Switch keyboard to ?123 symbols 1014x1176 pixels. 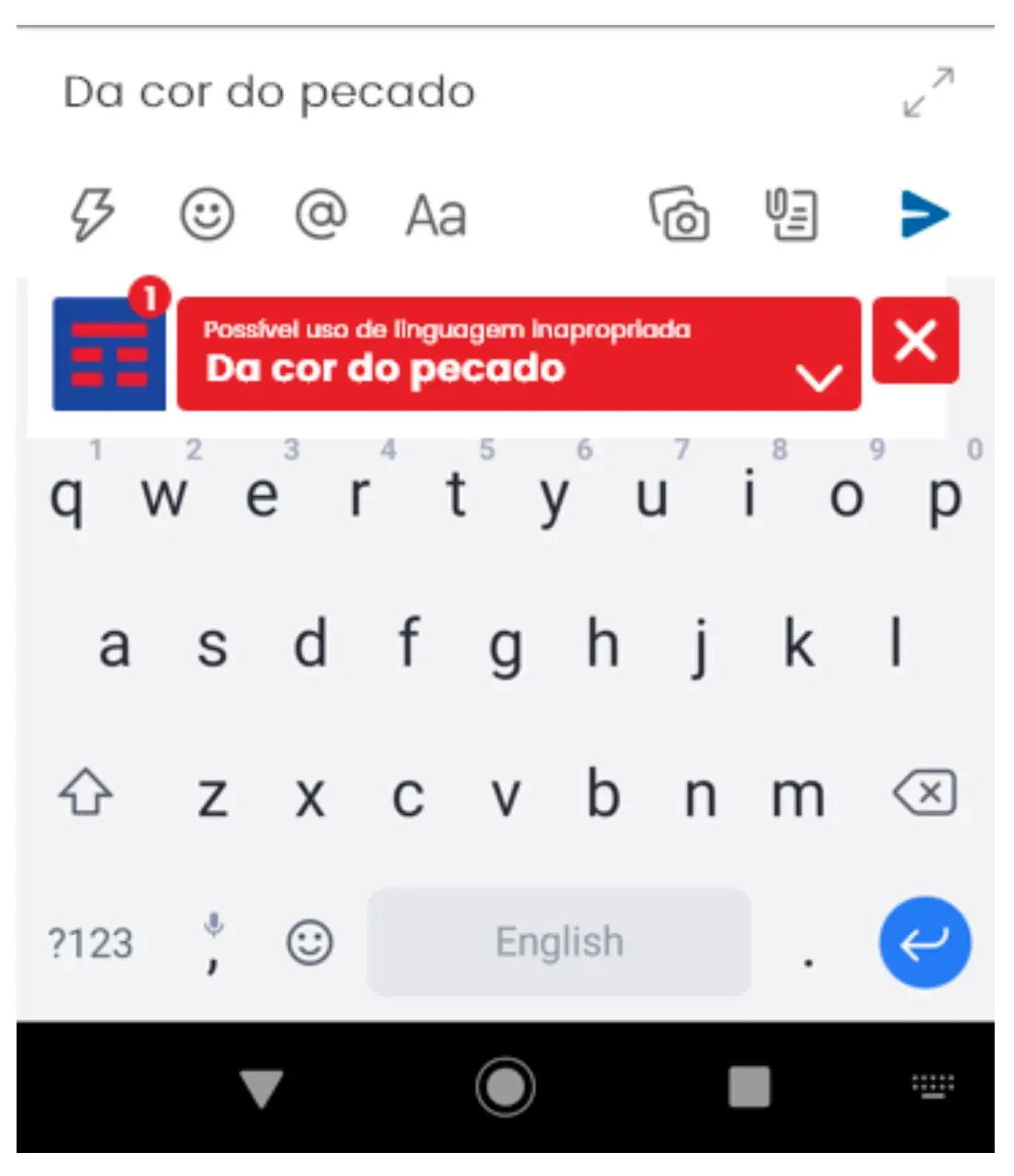(90, 943)
